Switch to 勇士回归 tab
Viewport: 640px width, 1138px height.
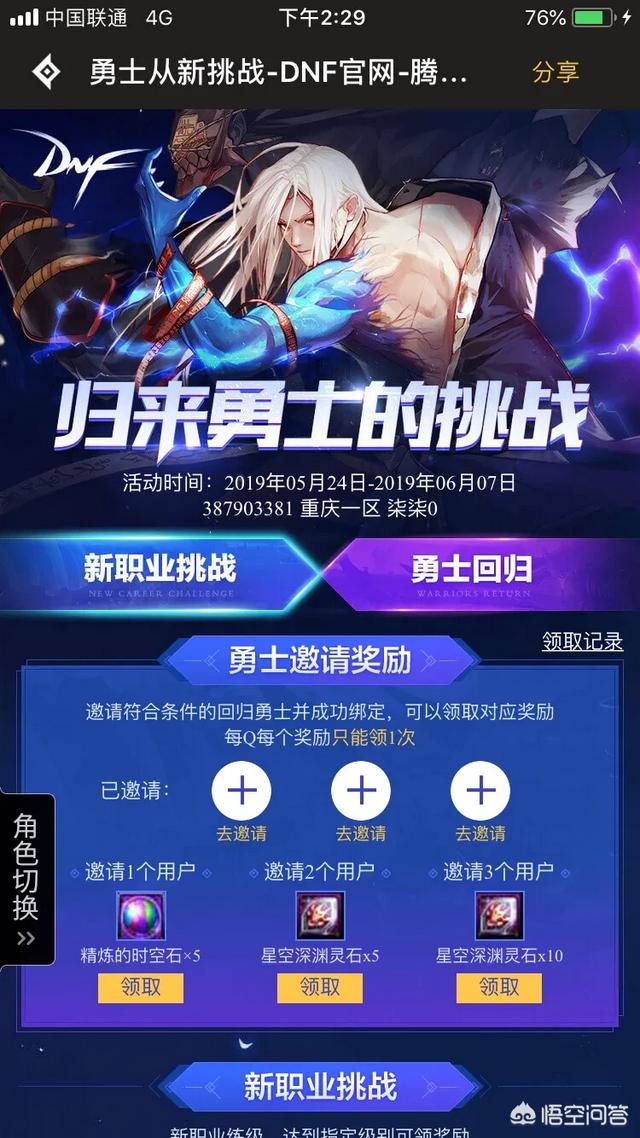click(472, 571)
